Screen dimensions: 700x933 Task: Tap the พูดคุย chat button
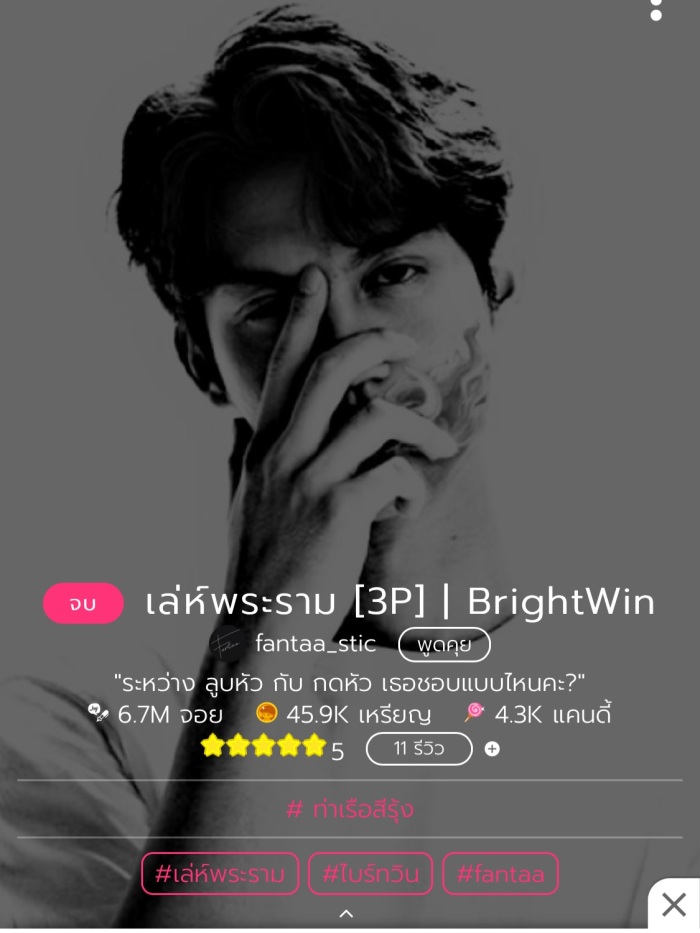coord(444,645)
